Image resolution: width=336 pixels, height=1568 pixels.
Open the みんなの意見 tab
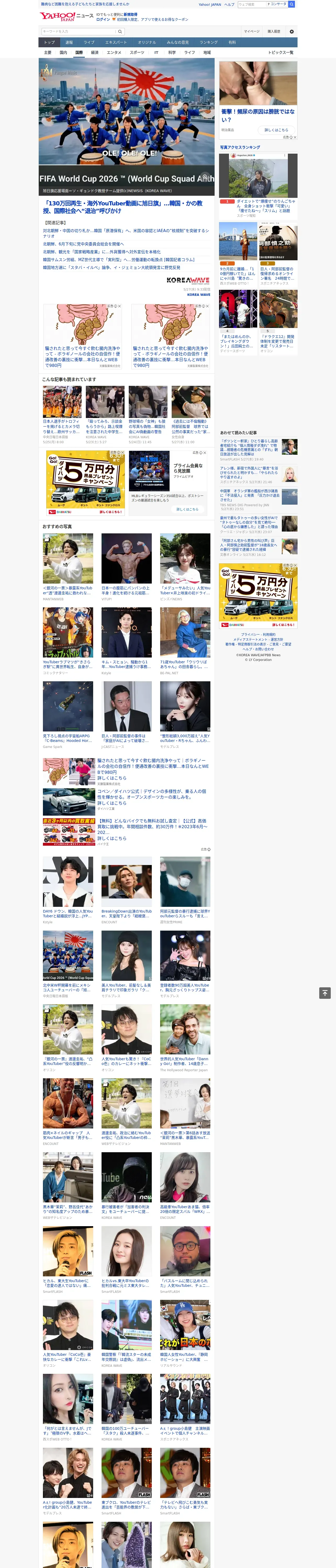[x=177, y=43]
